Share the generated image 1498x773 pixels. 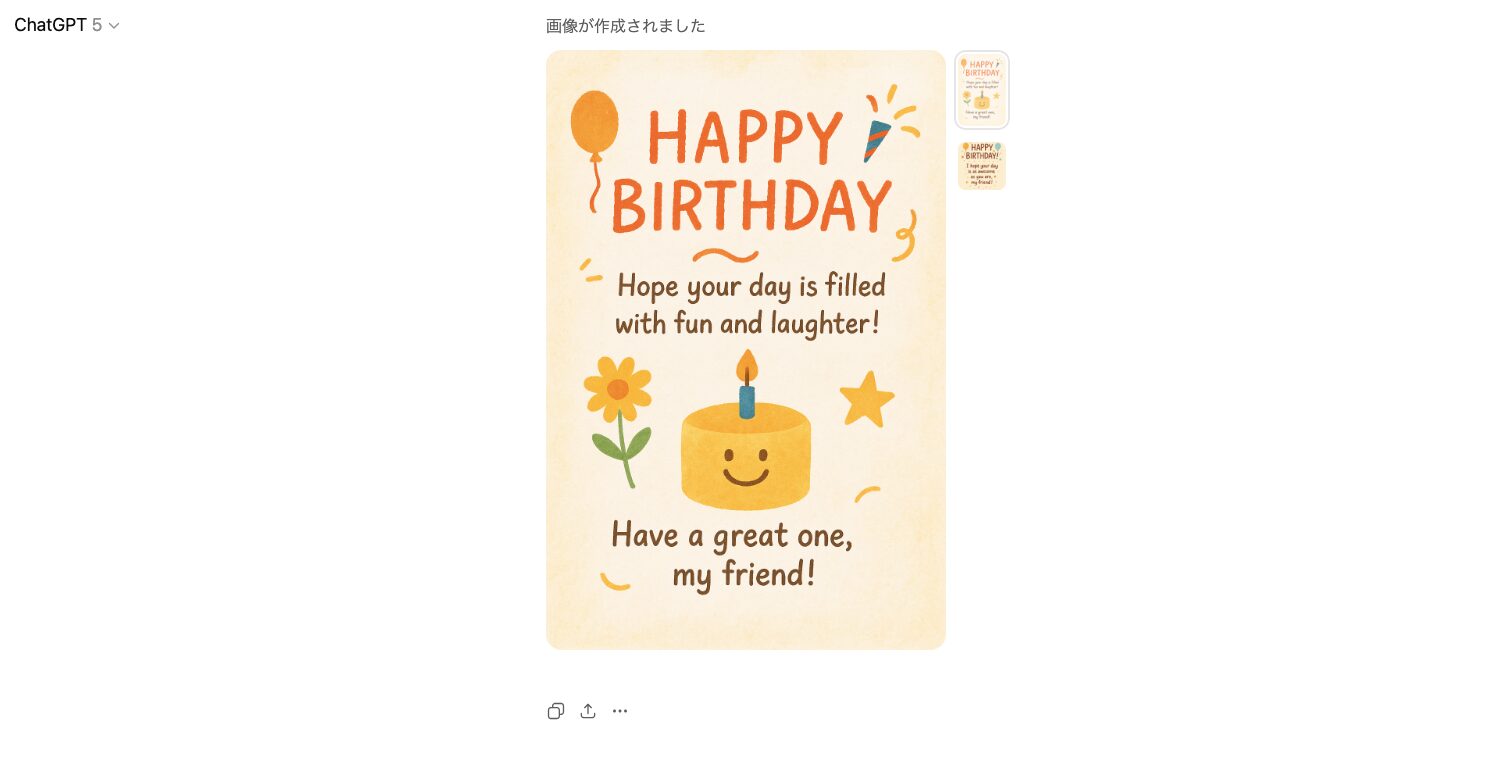pyautogui.click(x=588, y=711)
